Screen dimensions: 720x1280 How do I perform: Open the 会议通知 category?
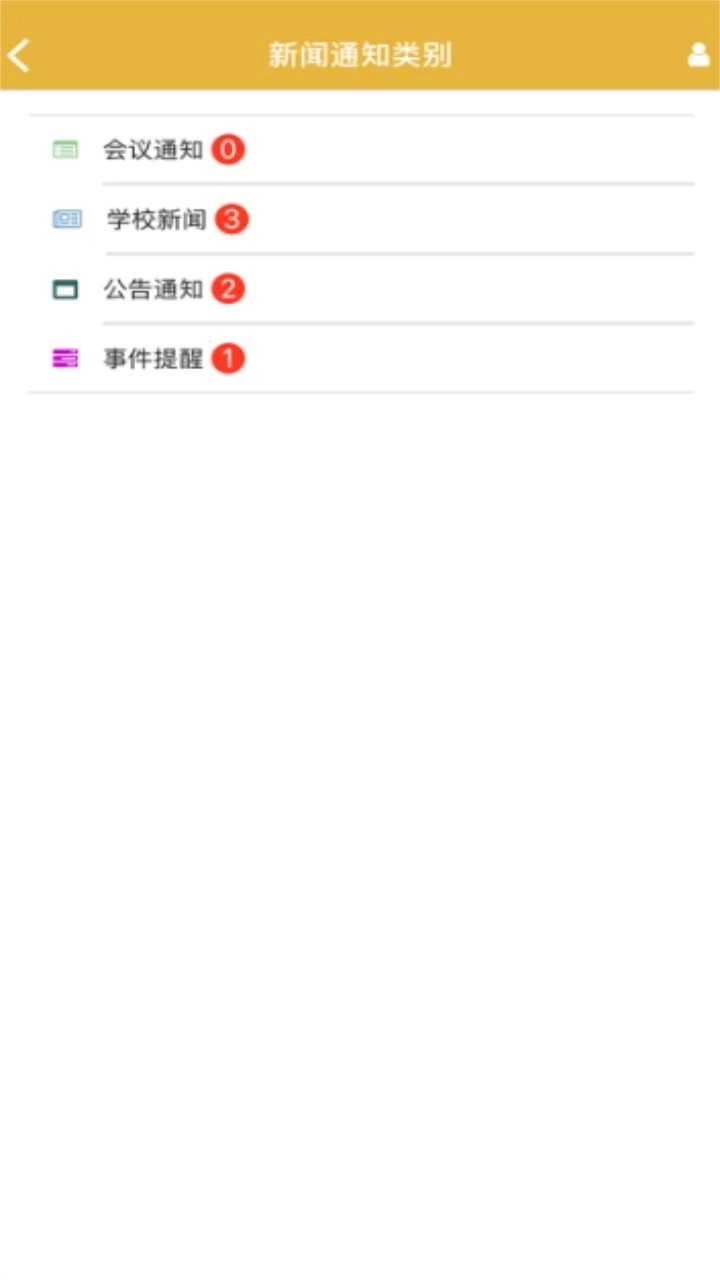150,150
